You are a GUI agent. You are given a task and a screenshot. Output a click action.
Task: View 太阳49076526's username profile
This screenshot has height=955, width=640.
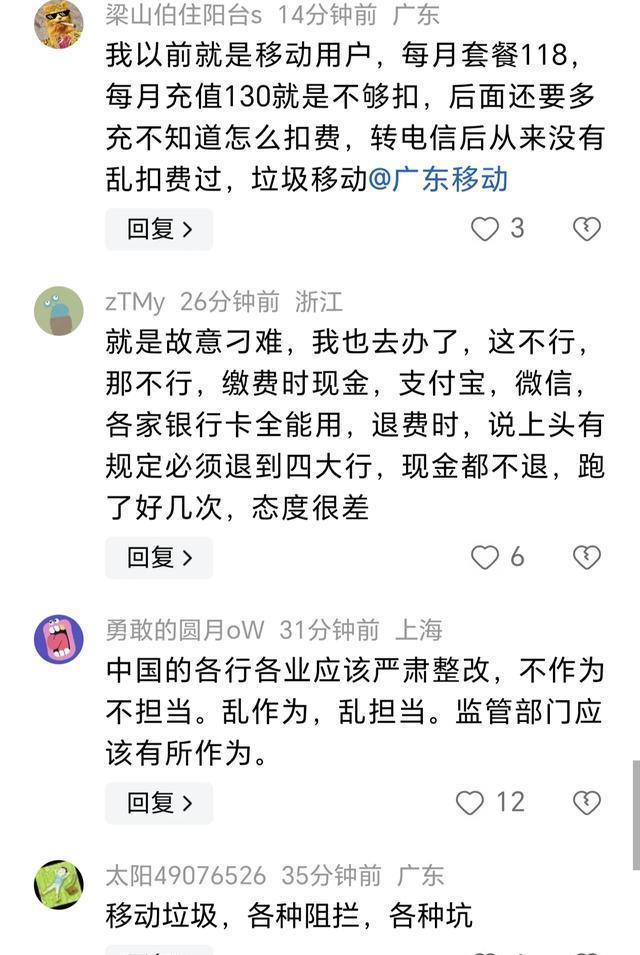[x=186, y=876]
